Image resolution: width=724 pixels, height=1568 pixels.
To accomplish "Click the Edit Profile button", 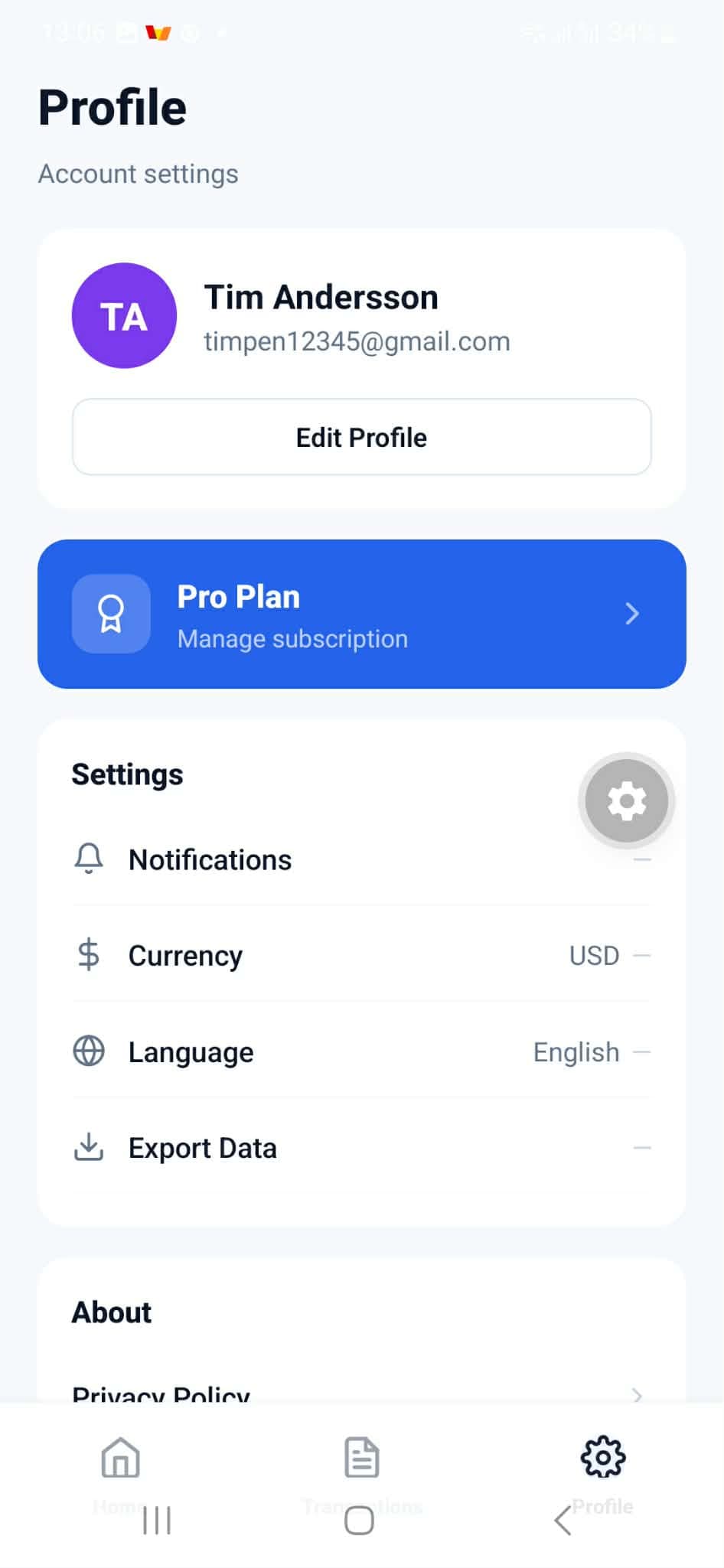I will click(x=360, y=437).
